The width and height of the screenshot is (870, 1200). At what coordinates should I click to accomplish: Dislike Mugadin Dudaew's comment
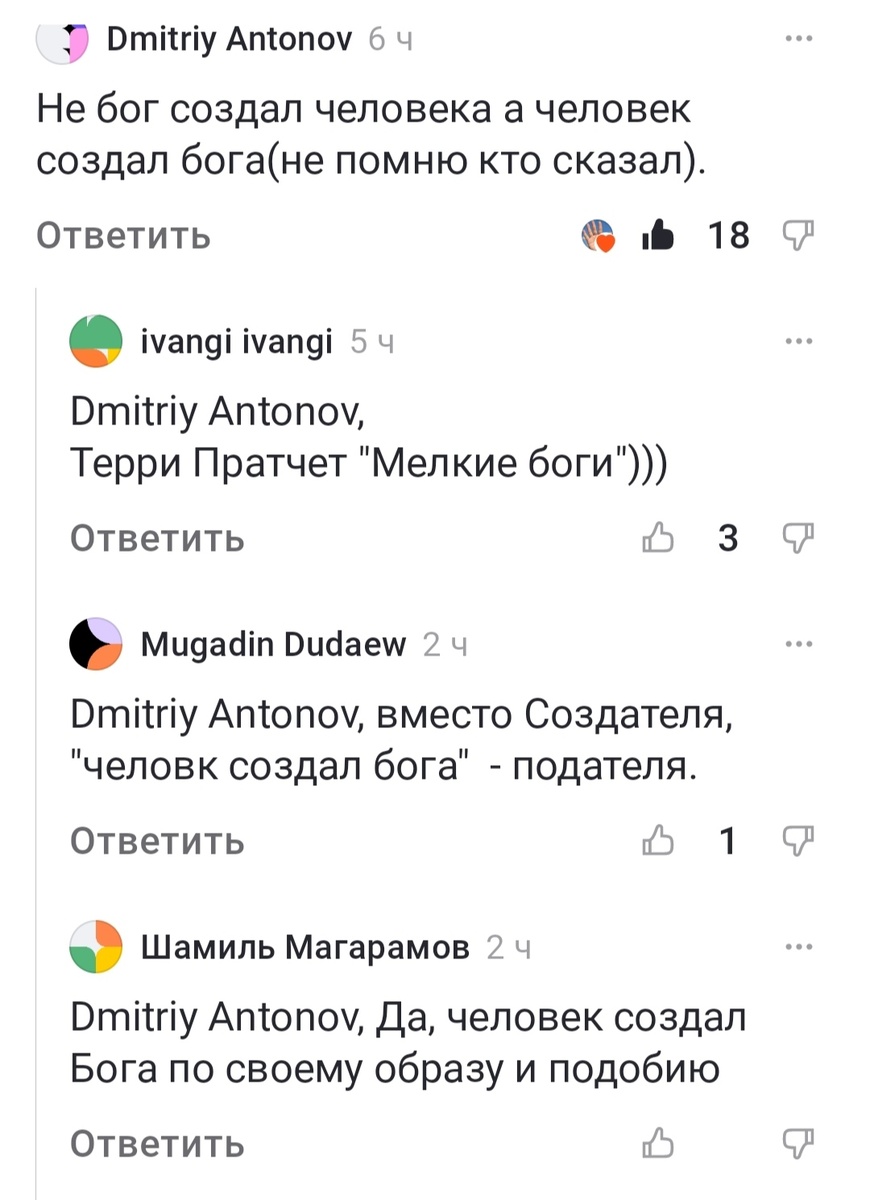pos(797,841)
